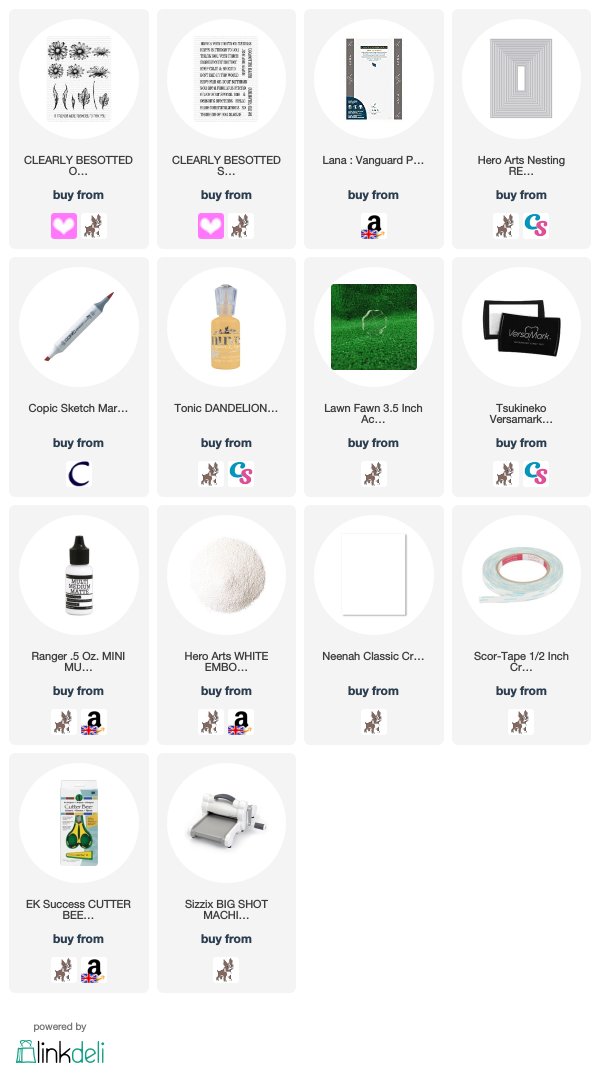Open the Hero Arts White Embossing powder image
Screen dimensions: 600x1073
coord(226,575)
